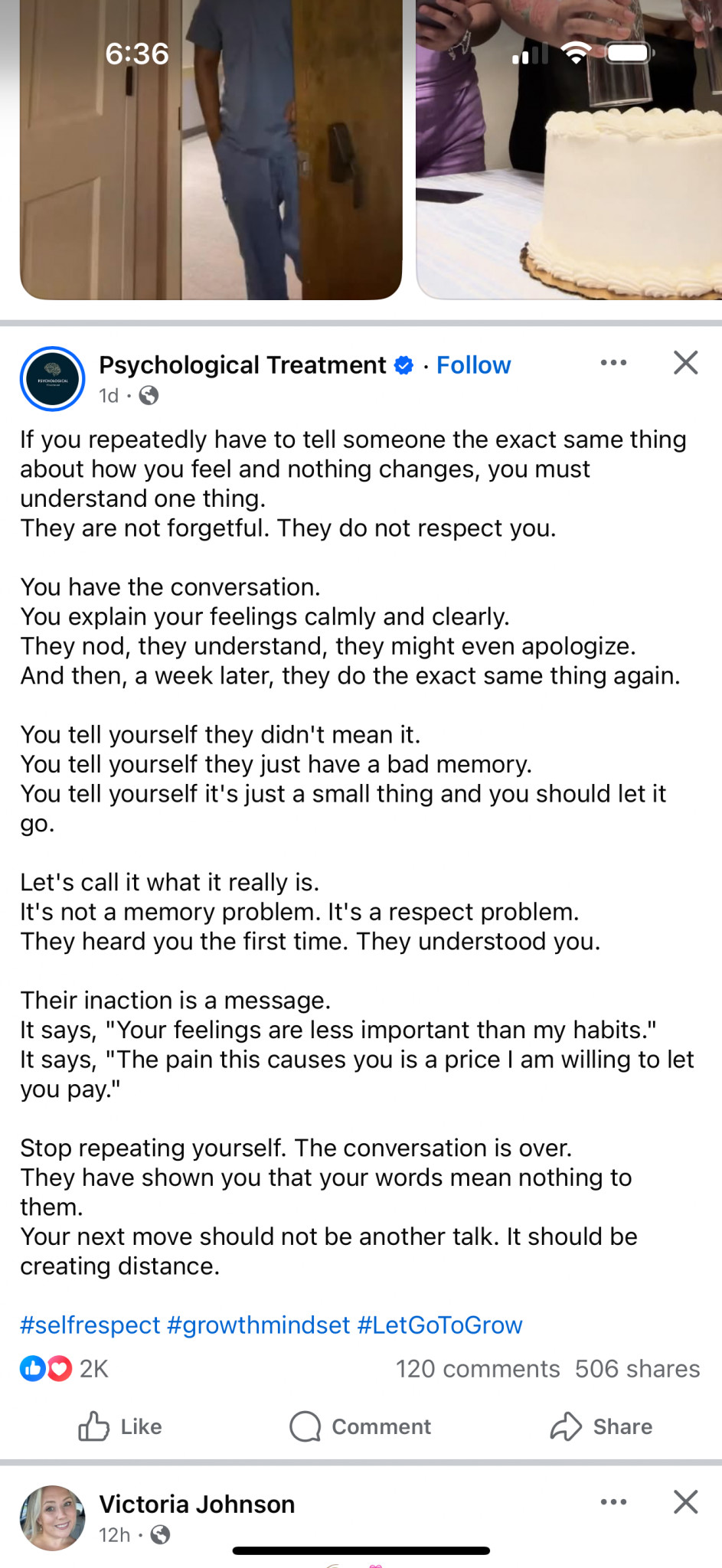
Task: Open the reel showing blue scrubs
Action: [211, 153]
